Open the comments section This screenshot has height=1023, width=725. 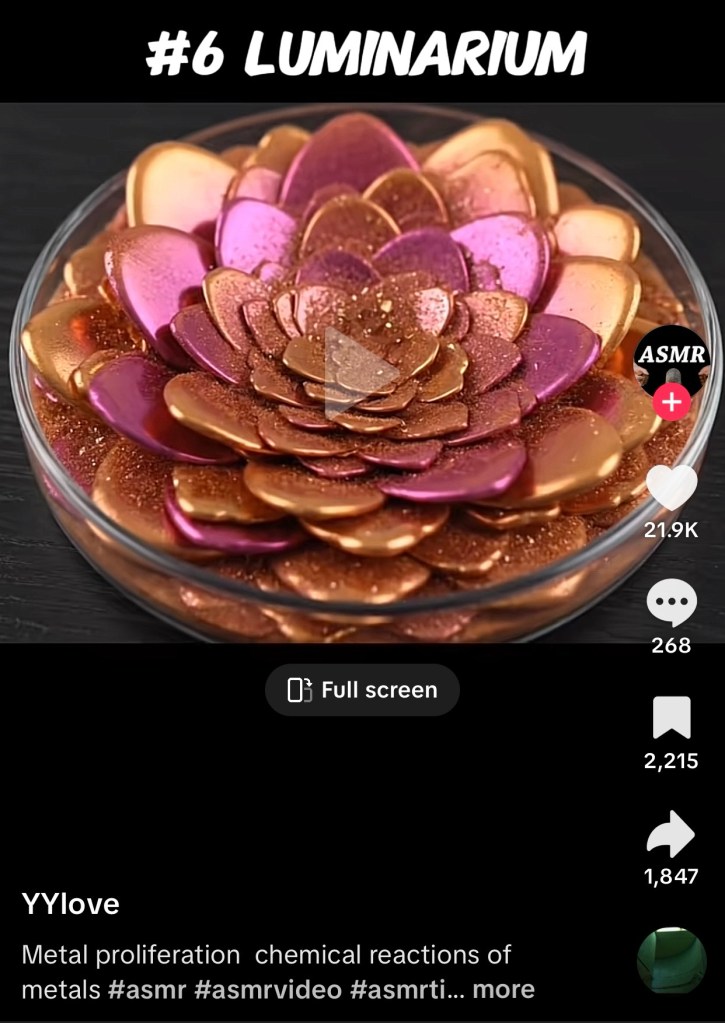click(671, 604)
